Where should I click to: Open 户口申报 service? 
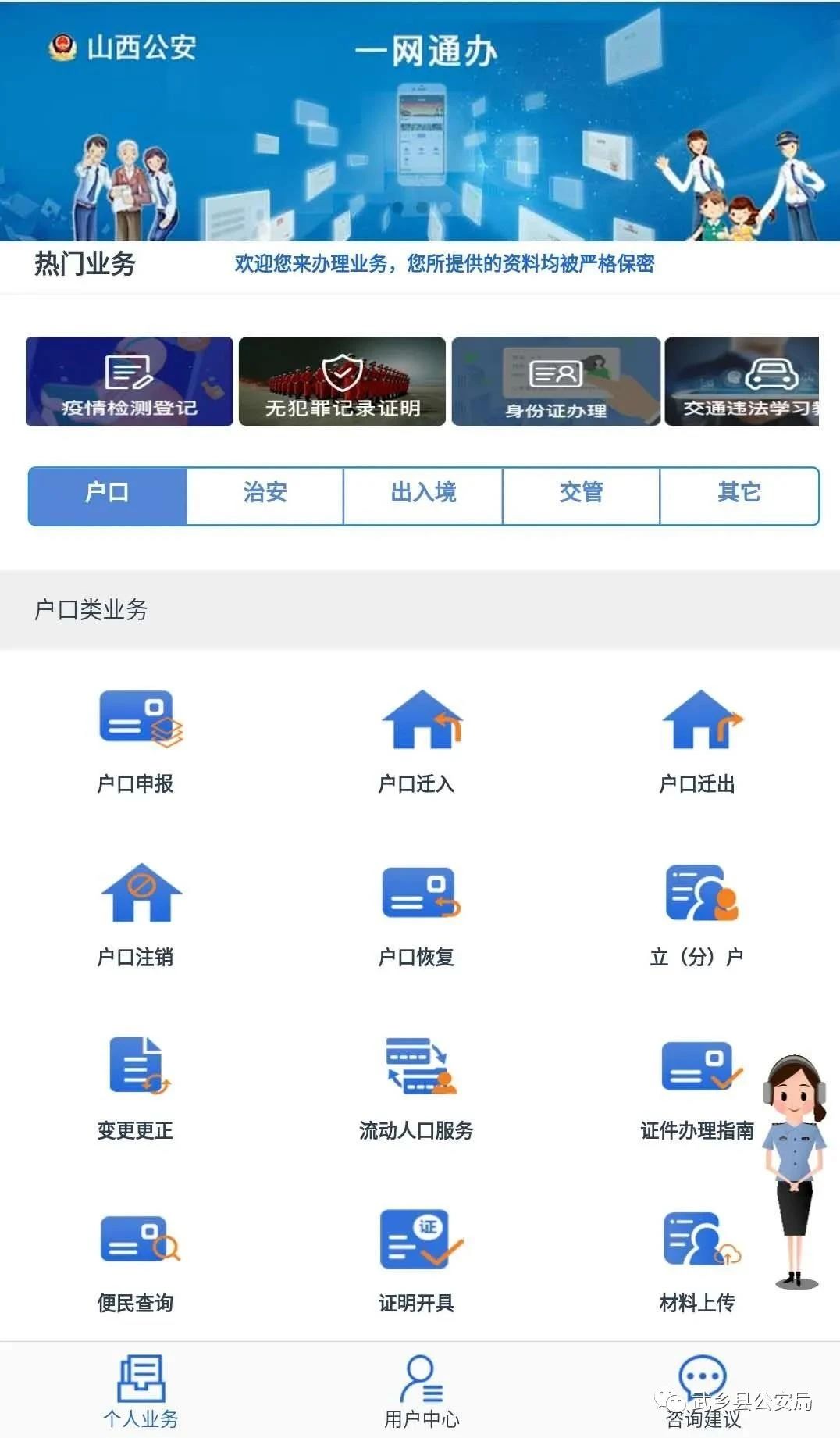click(x=137, y=740)
